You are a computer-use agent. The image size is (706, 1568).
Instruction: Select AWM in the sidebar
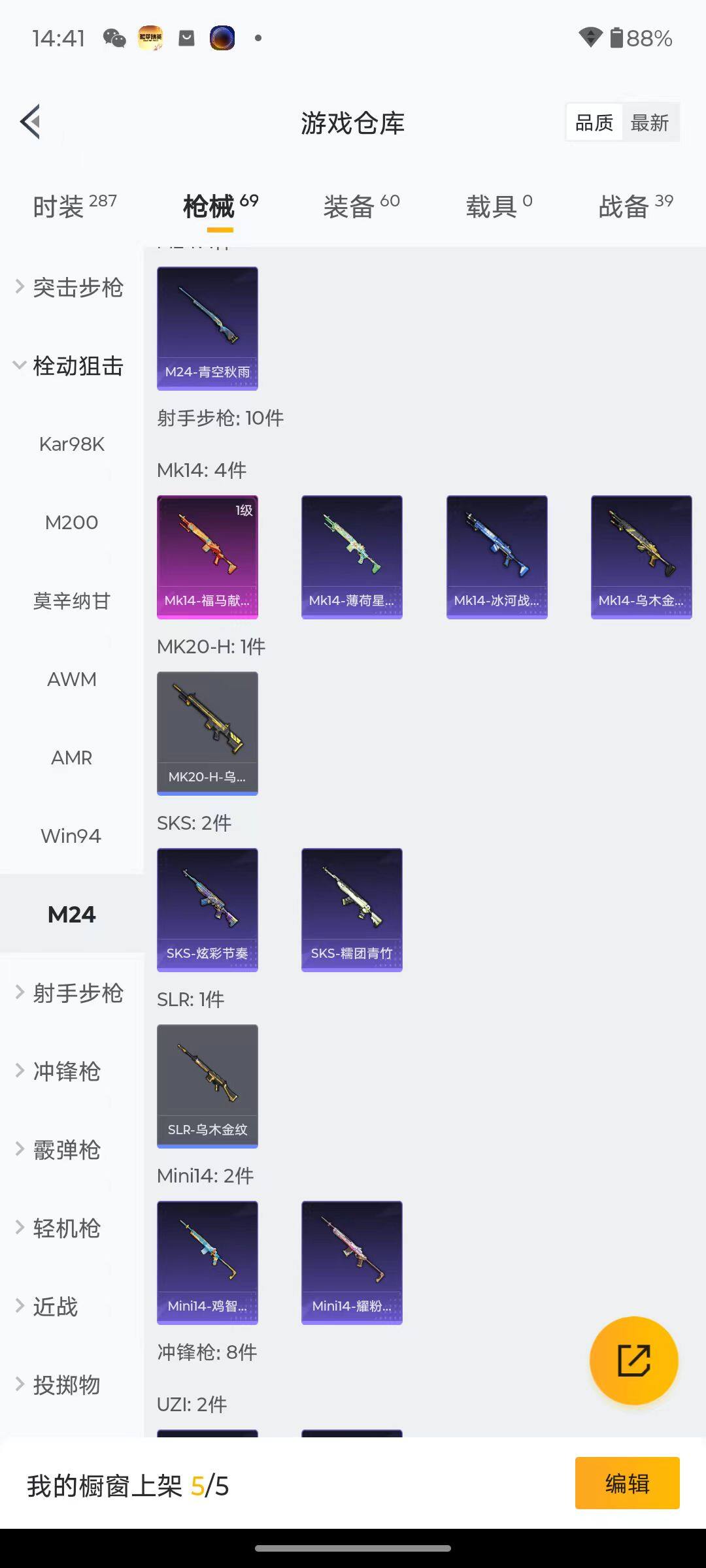[x=72, y=679]
